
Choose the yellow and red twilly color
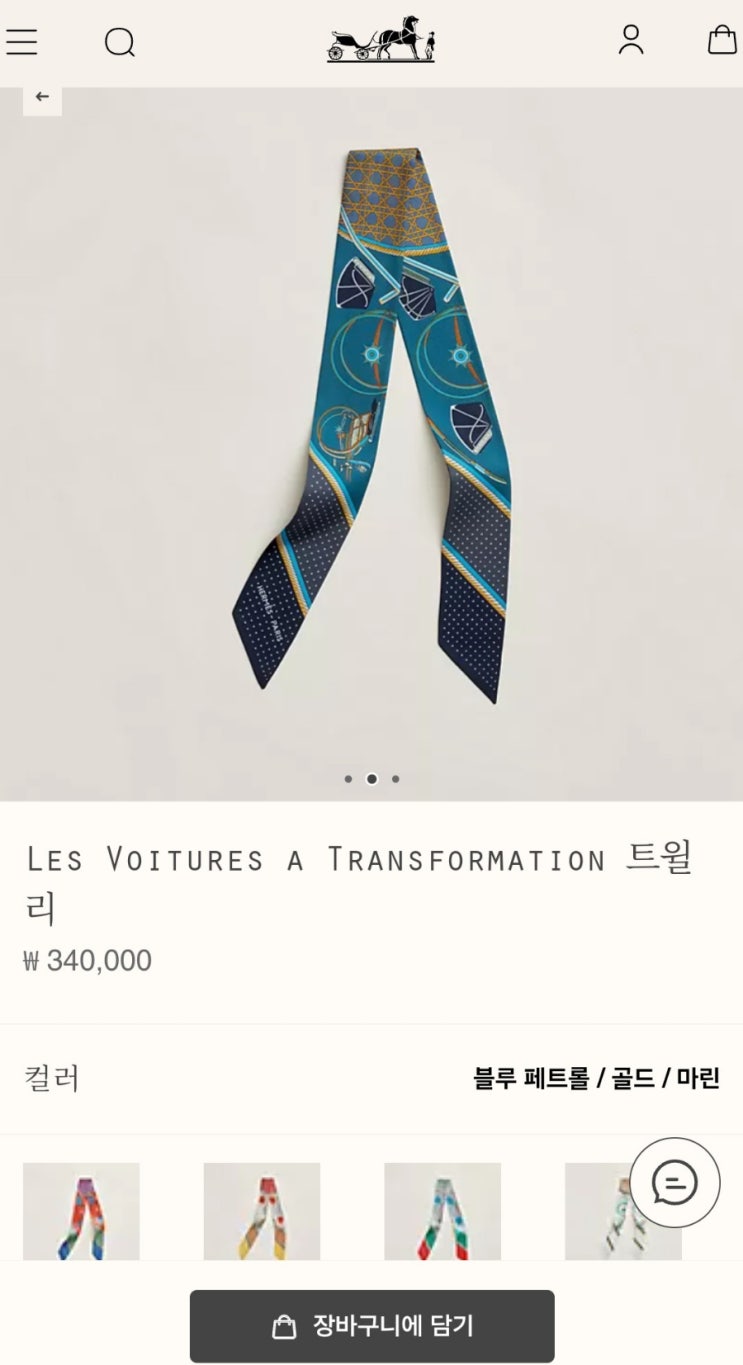point(262,1211)
